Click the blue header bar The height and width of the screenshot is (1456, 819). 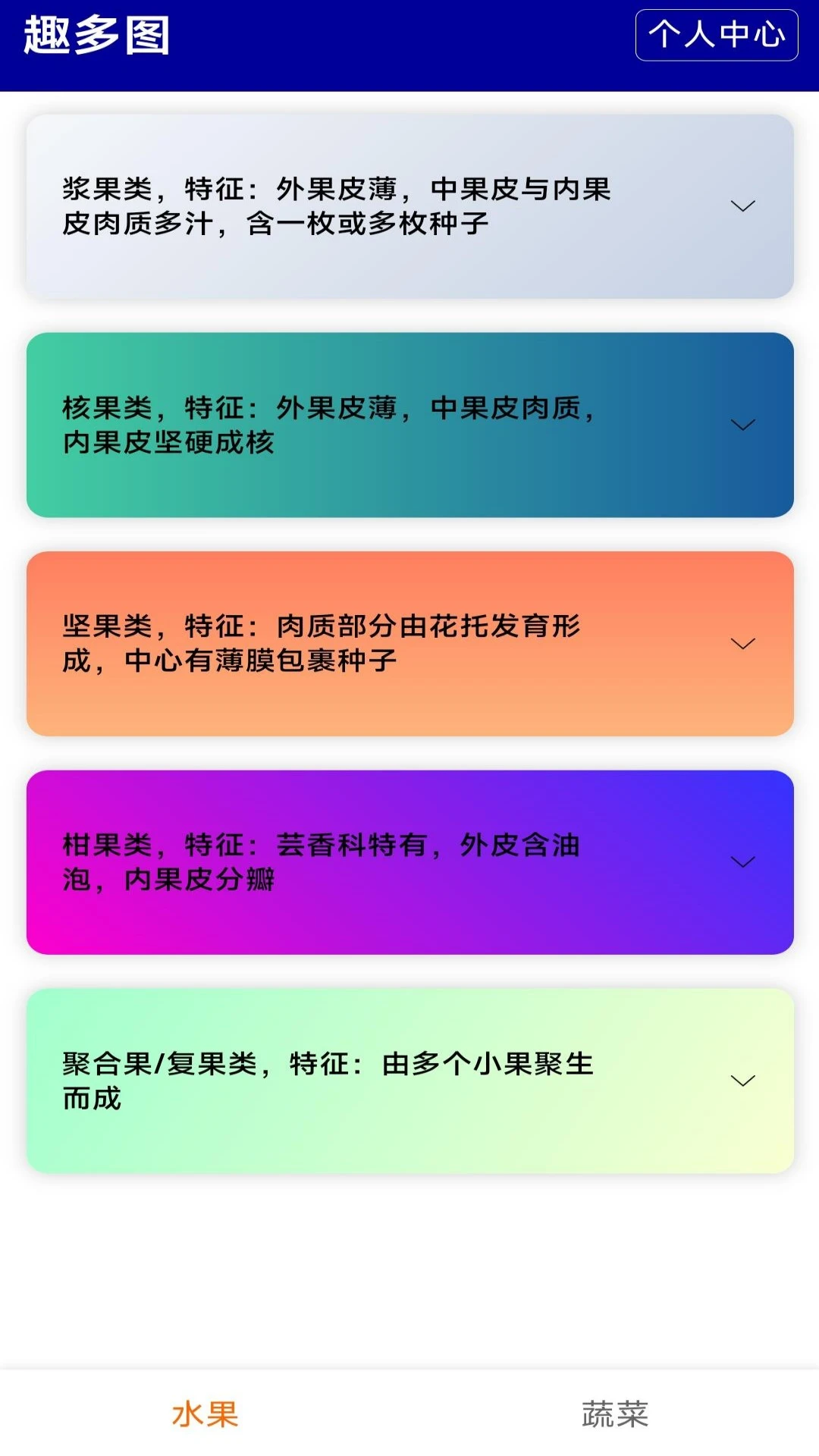(x=409, y=42)
